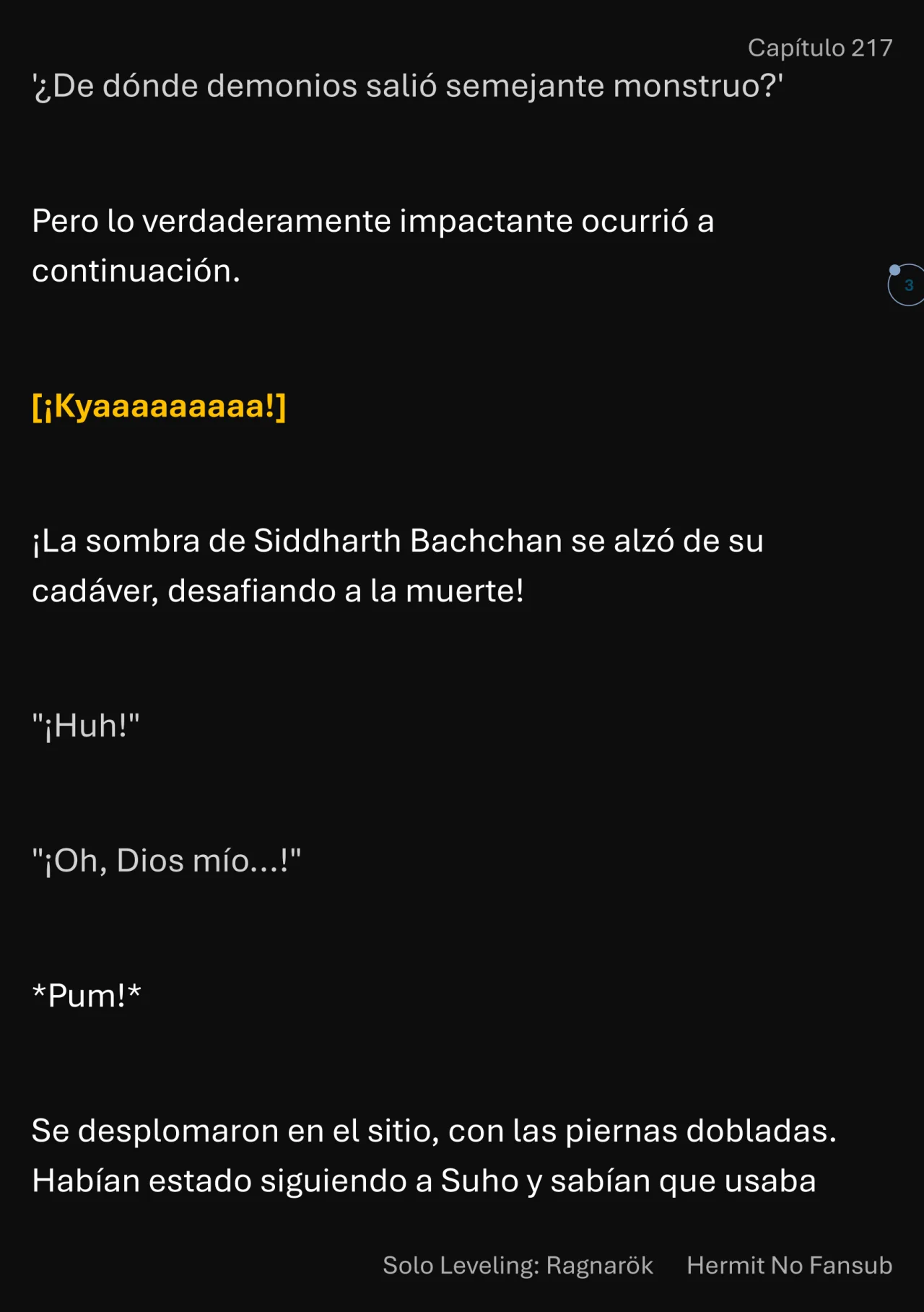Viewport: 924px width, 1312px height.
Task: Click the Capítulo 217 chapter indicator
Action: click(x=821, y=48)
